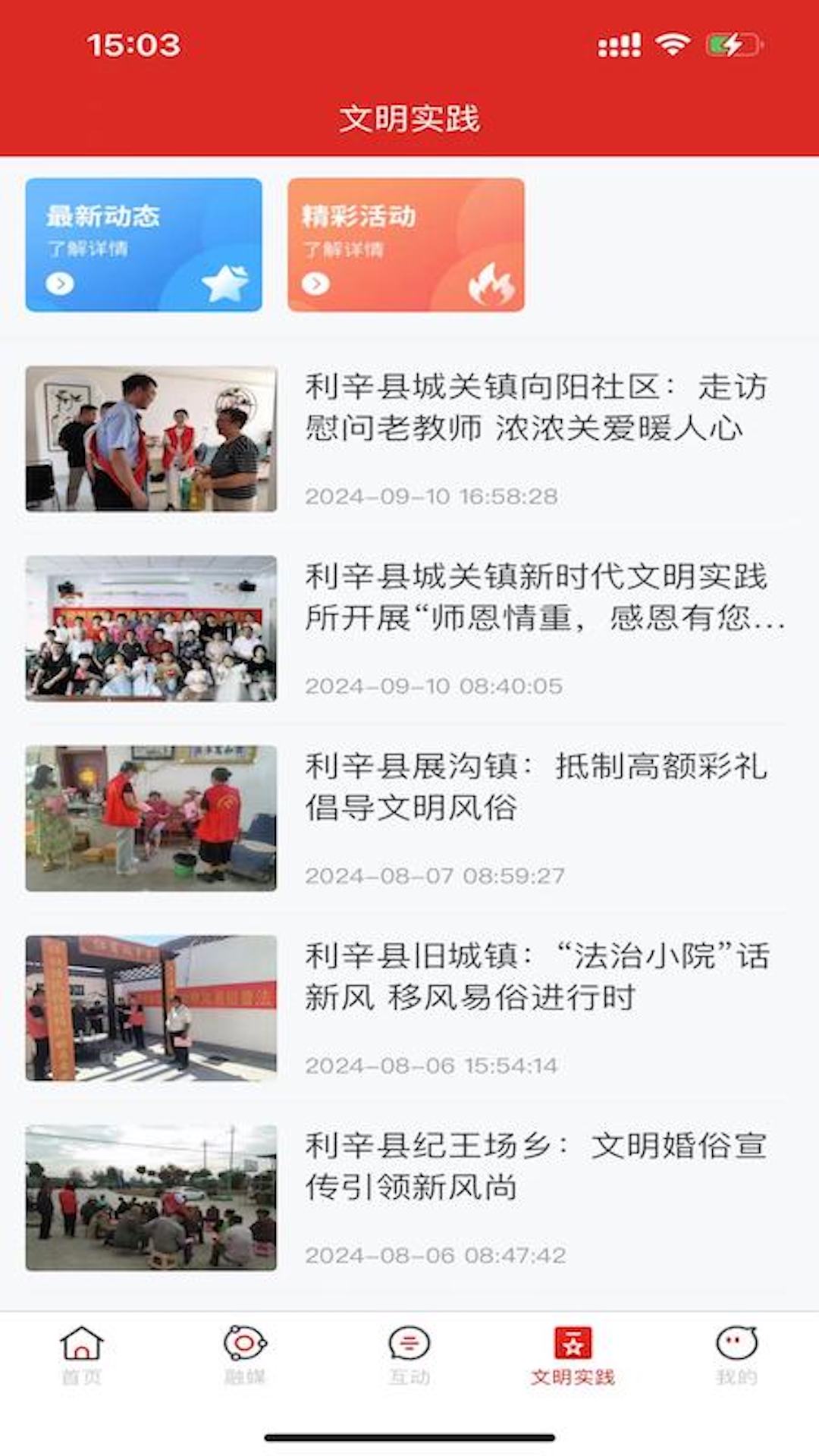Viewport: 819px width, 1456px height.
Task: Select the 文明实践 tab
Action: [x=573, y=1354]
